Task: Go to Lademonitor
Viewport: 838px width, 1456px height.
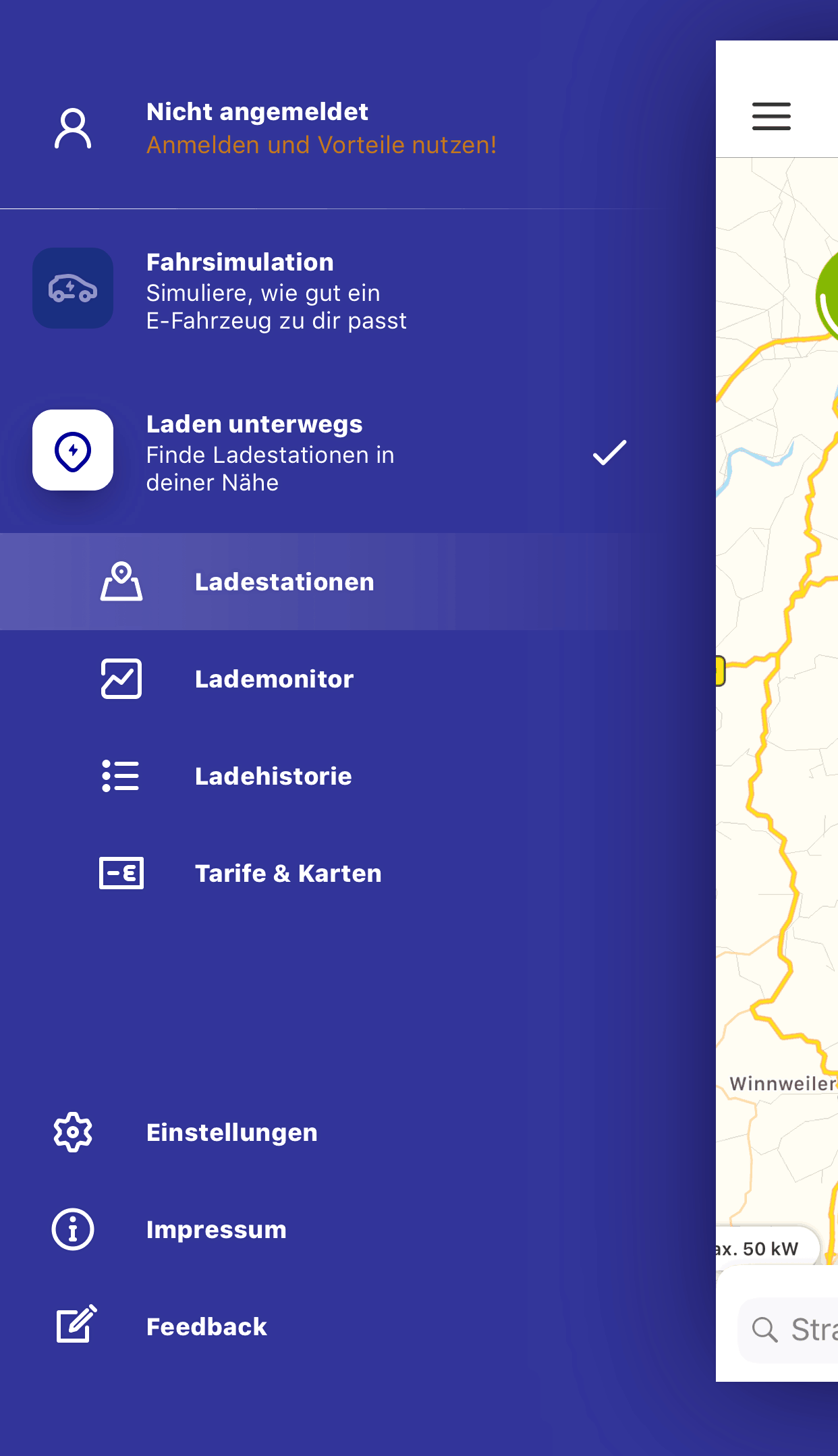Action: coord(331,679)
